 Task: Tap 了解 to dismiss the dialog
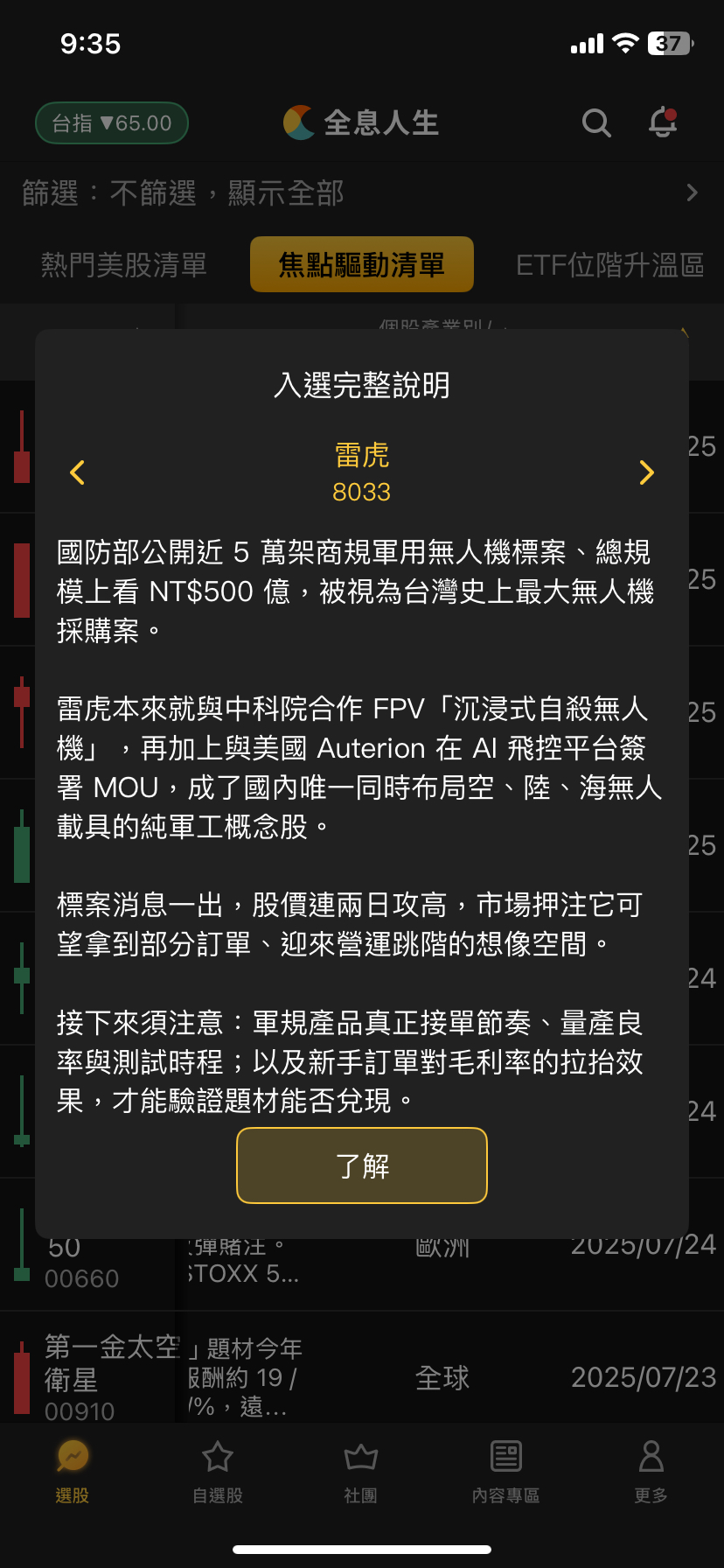point(361,1165)
